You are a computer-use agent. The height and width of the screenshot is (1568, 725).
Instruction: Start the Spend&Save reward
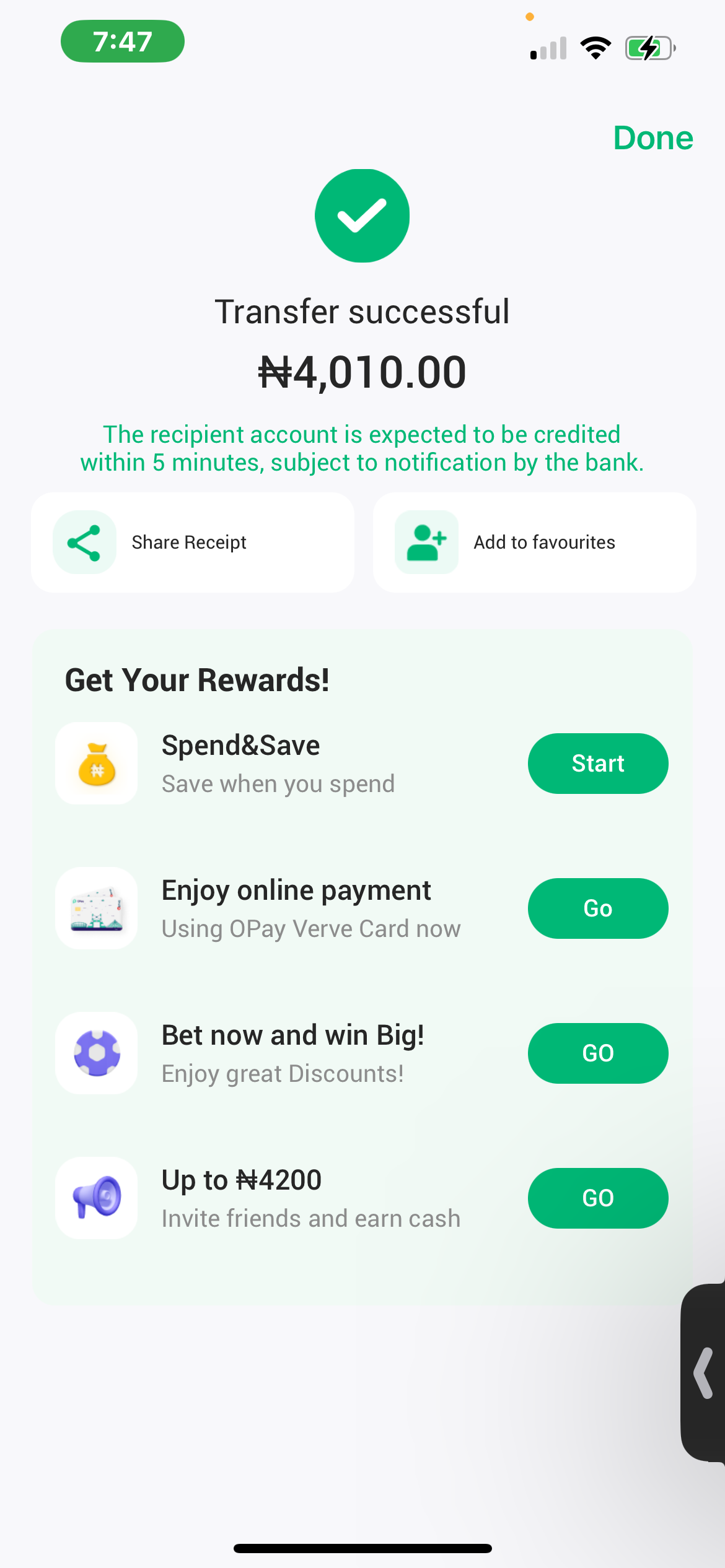click(x=597, y=764)
